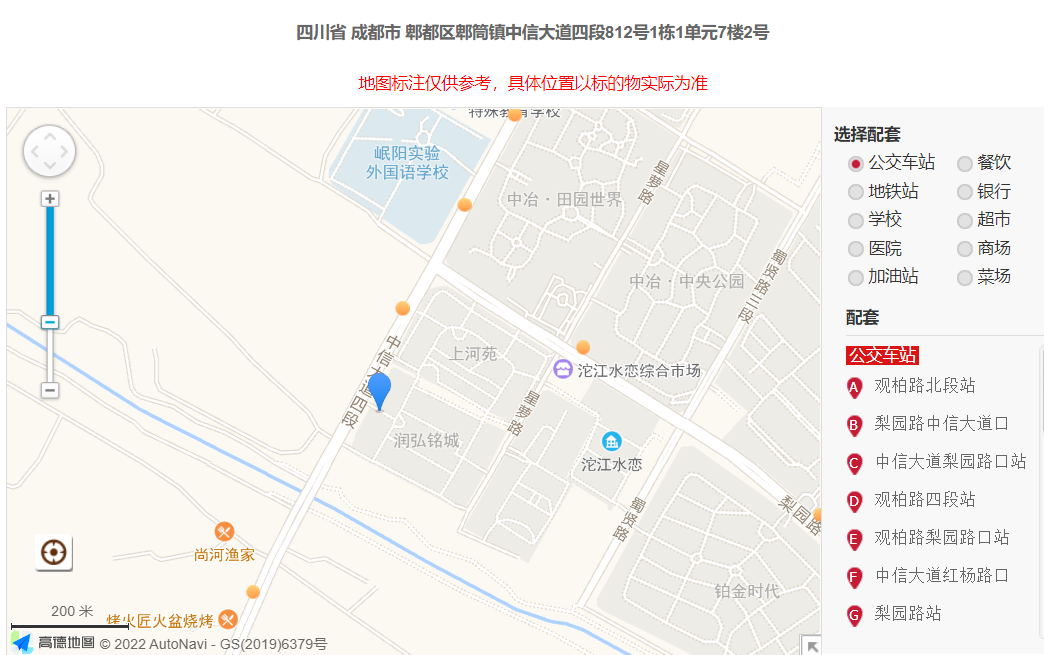Select 学校 facility option
The height and width of the screenshot is (655, 1044).
point(856,220)
